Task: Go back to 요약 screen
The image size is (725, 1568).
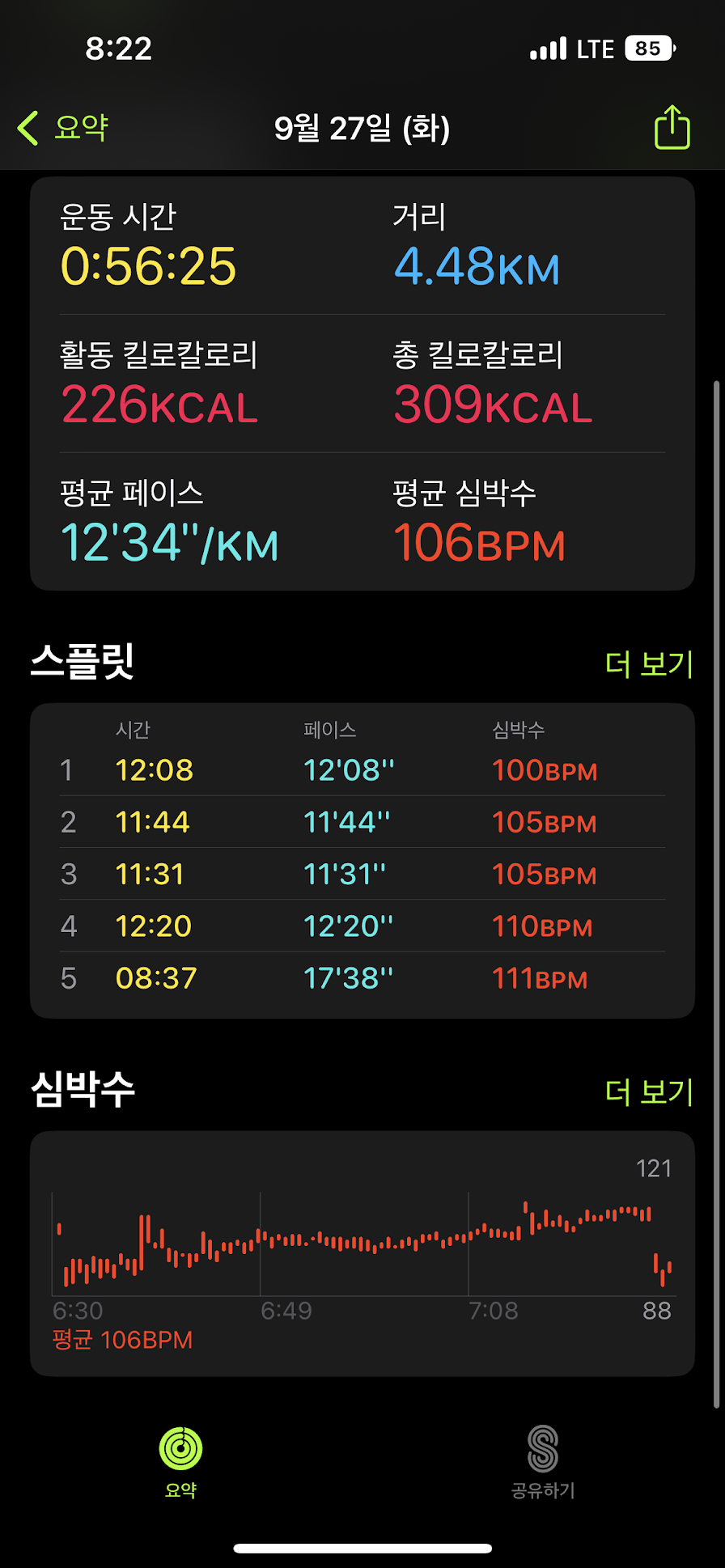Action: tap(63, 128)
